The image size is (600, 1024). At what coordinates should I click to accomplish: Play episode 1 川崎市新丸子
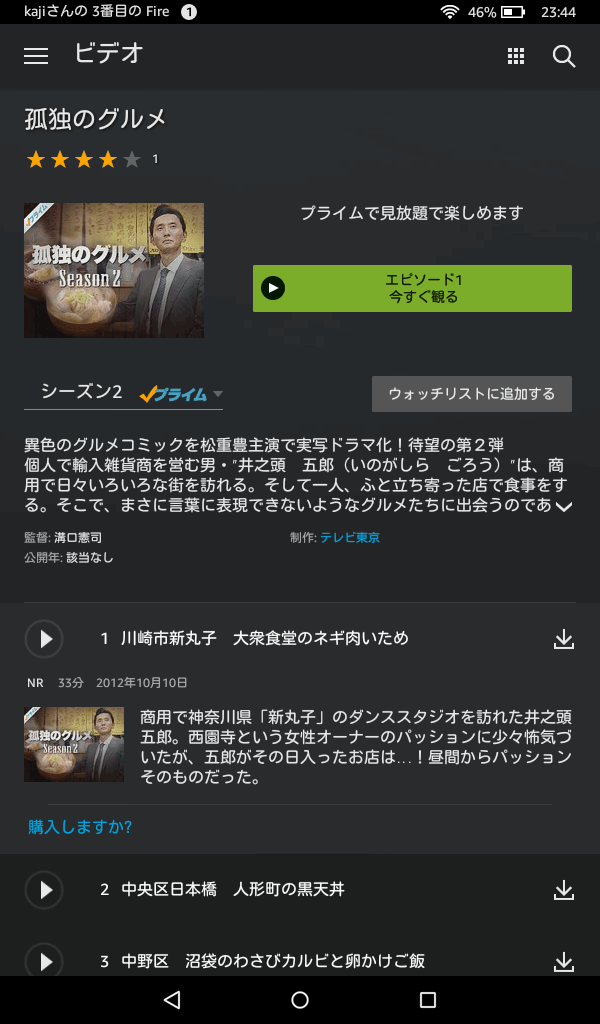(45, 638)
